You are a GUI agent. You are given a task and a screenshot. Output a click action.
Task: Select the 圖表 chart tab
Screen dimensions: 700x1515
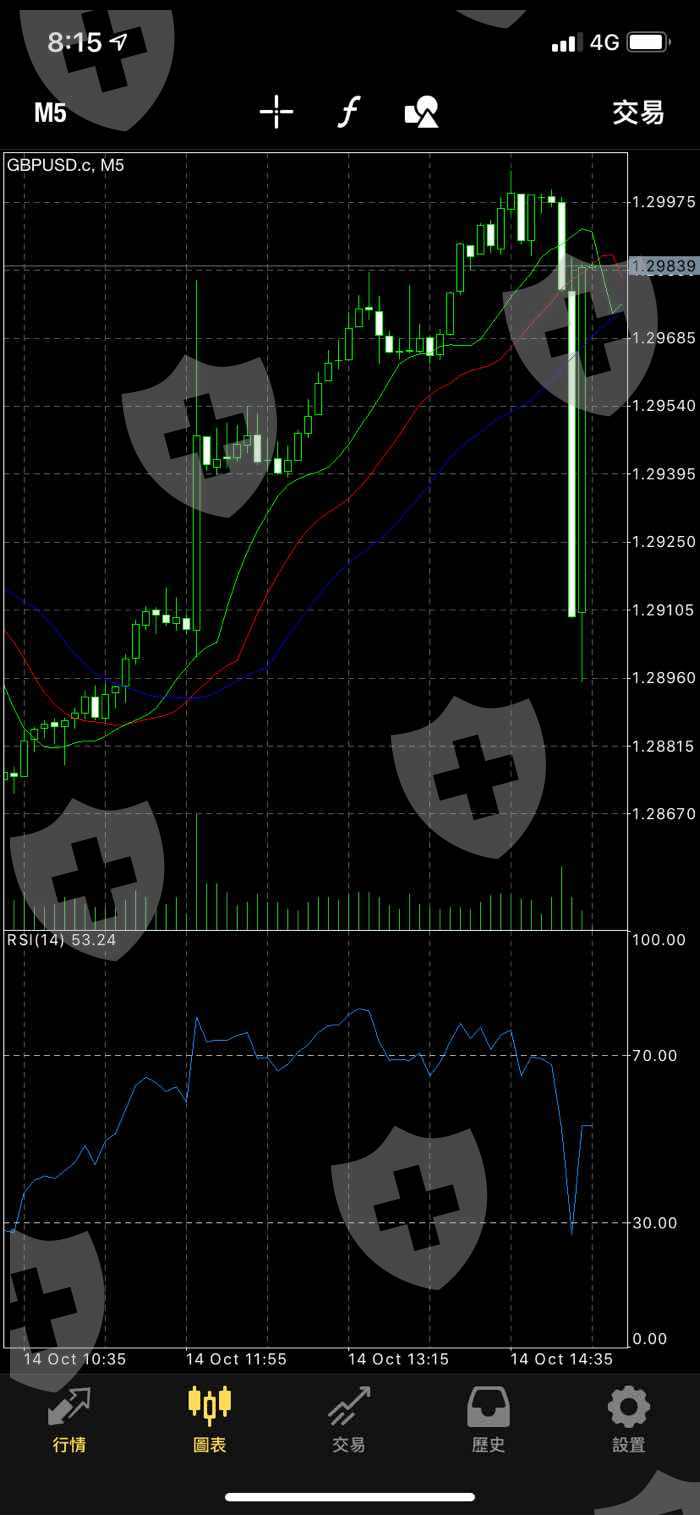(x=209, y=1419)
